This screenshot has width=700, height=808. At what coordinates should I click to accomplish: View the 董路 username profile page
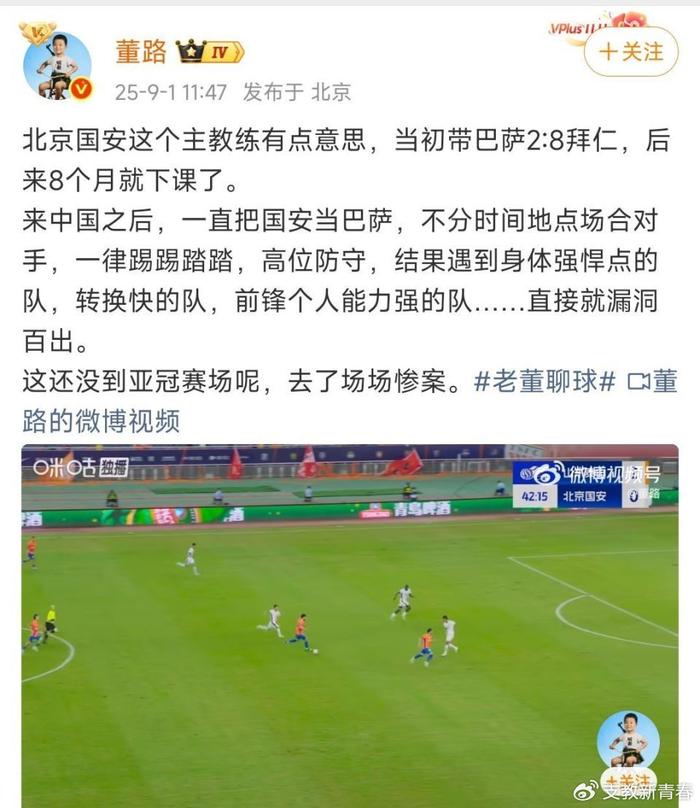pyautogui.click(x=141, y=52)
